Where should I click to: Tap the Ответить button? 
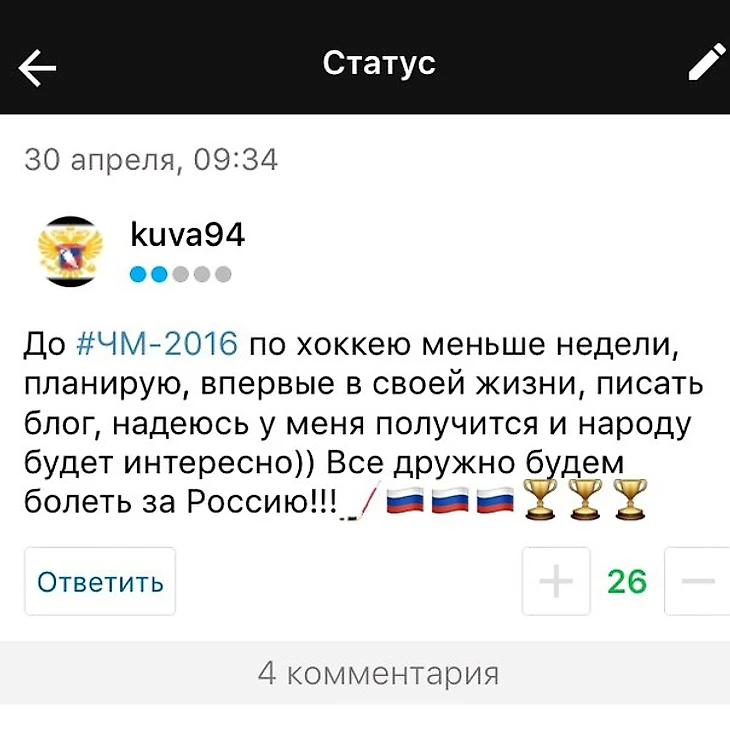coord(100,581)
